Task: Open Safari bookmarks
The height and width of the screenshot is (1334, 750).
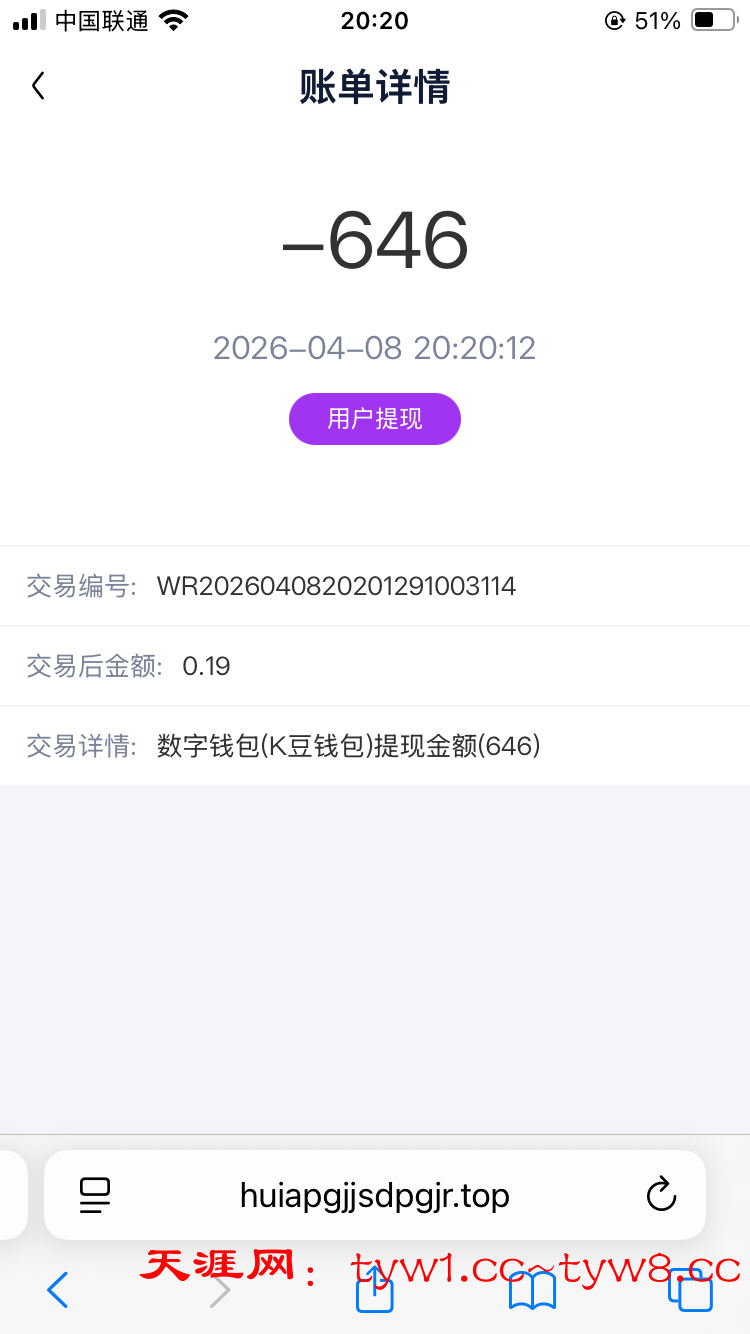Action: 532,1290
